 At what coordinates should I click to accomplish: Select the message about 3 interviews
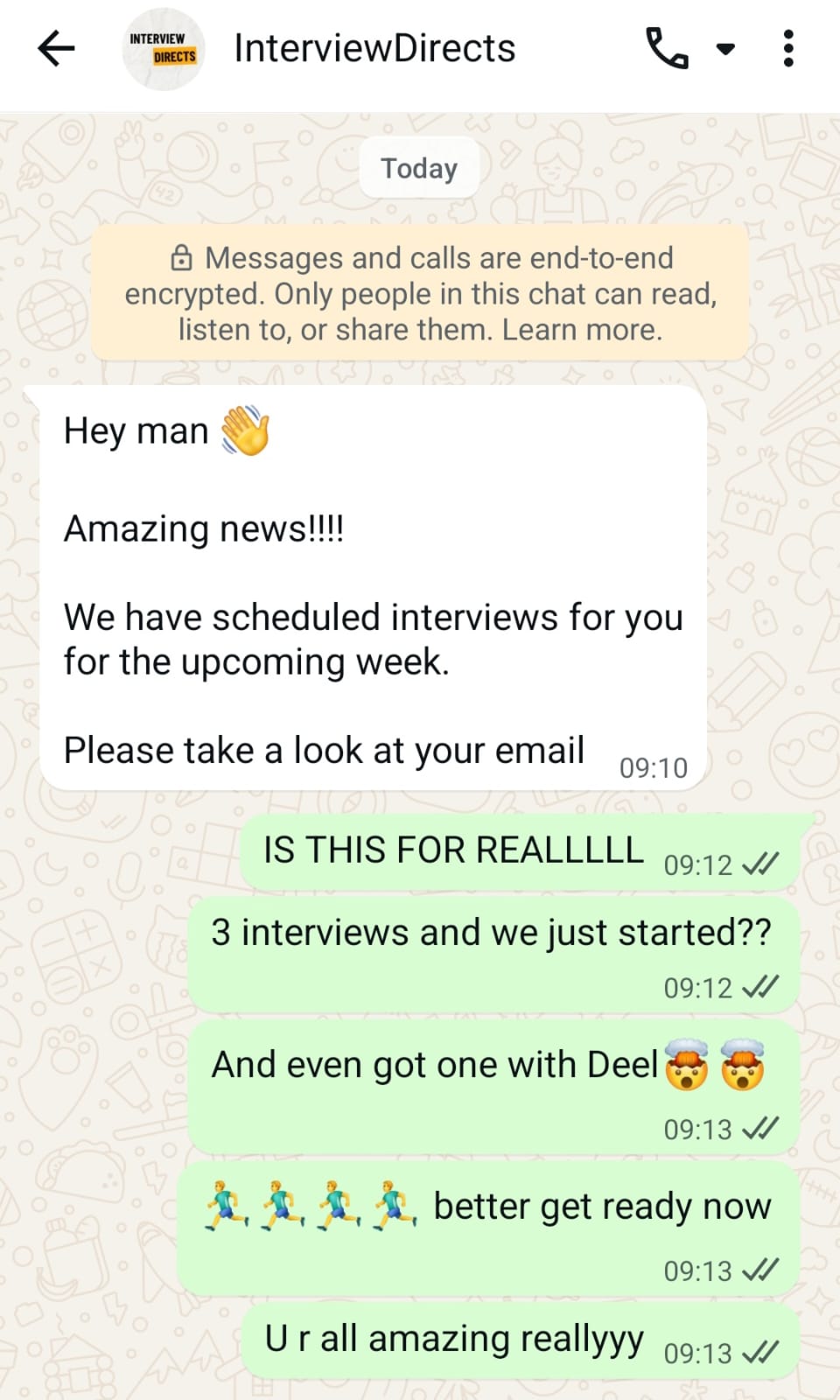click(x=490, y=932)
